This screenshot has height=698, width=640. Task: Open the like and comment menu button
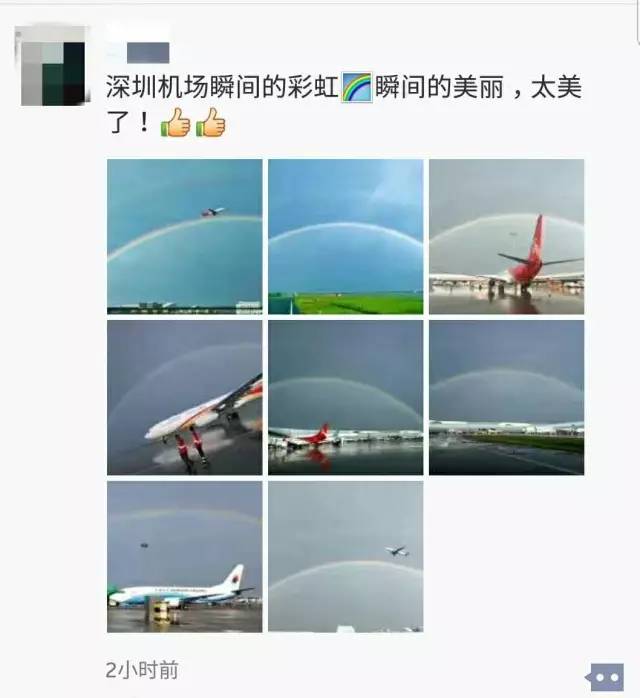click(605, 676)
